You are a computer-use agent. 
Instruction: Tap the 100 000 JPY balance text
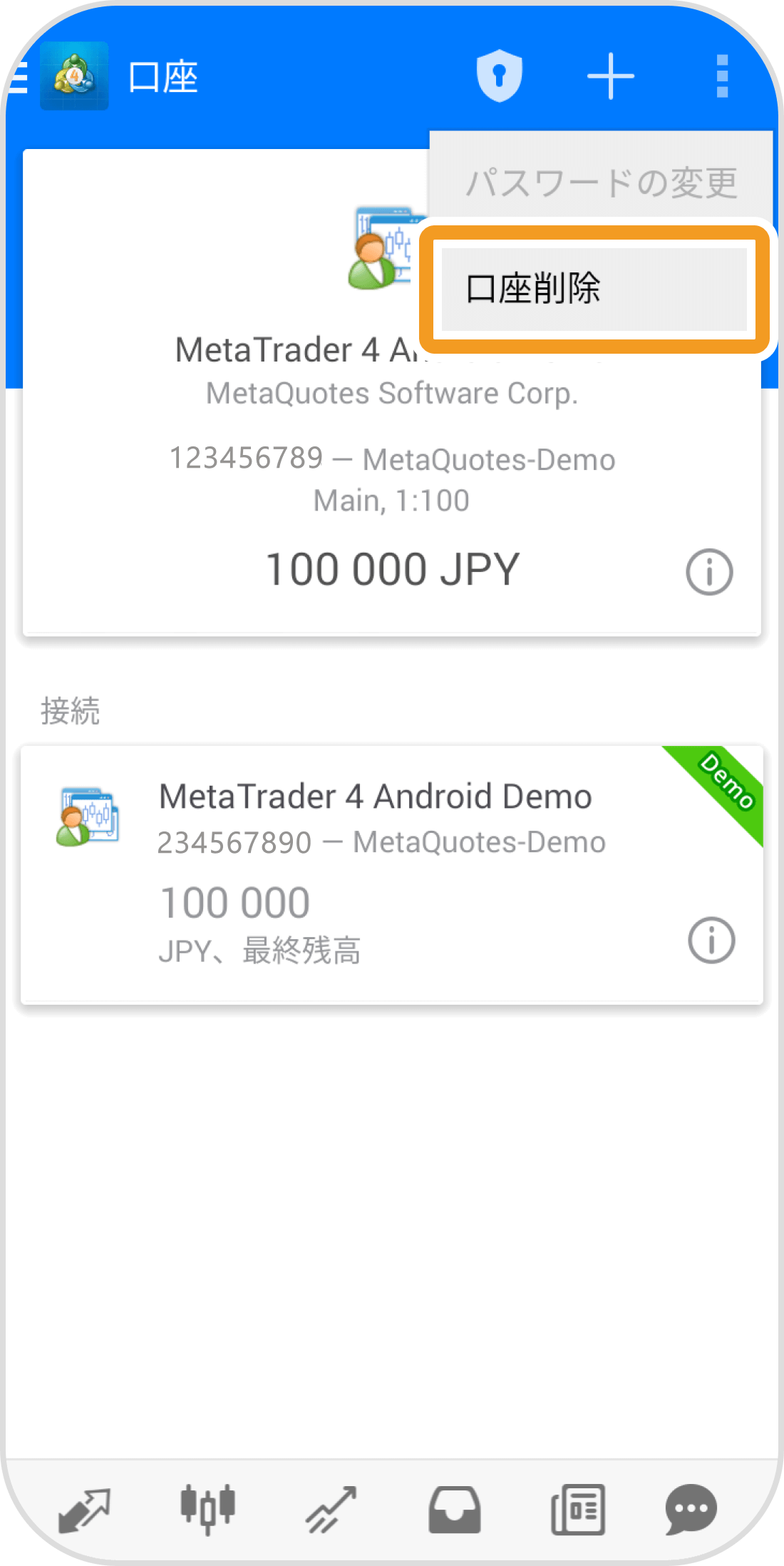[x=393, y=568]
